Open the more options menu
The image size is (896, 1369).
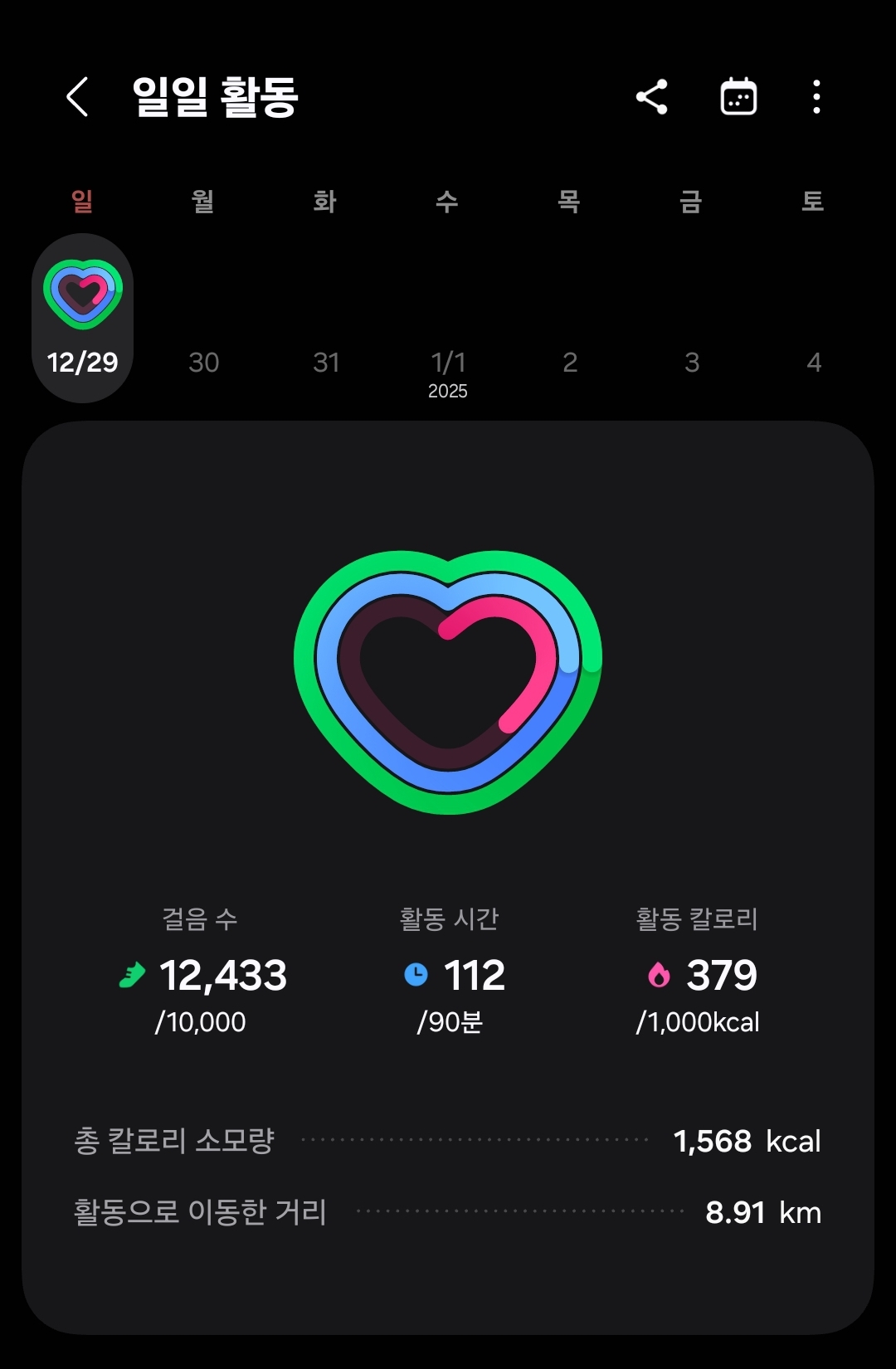[x=817, y=97]
